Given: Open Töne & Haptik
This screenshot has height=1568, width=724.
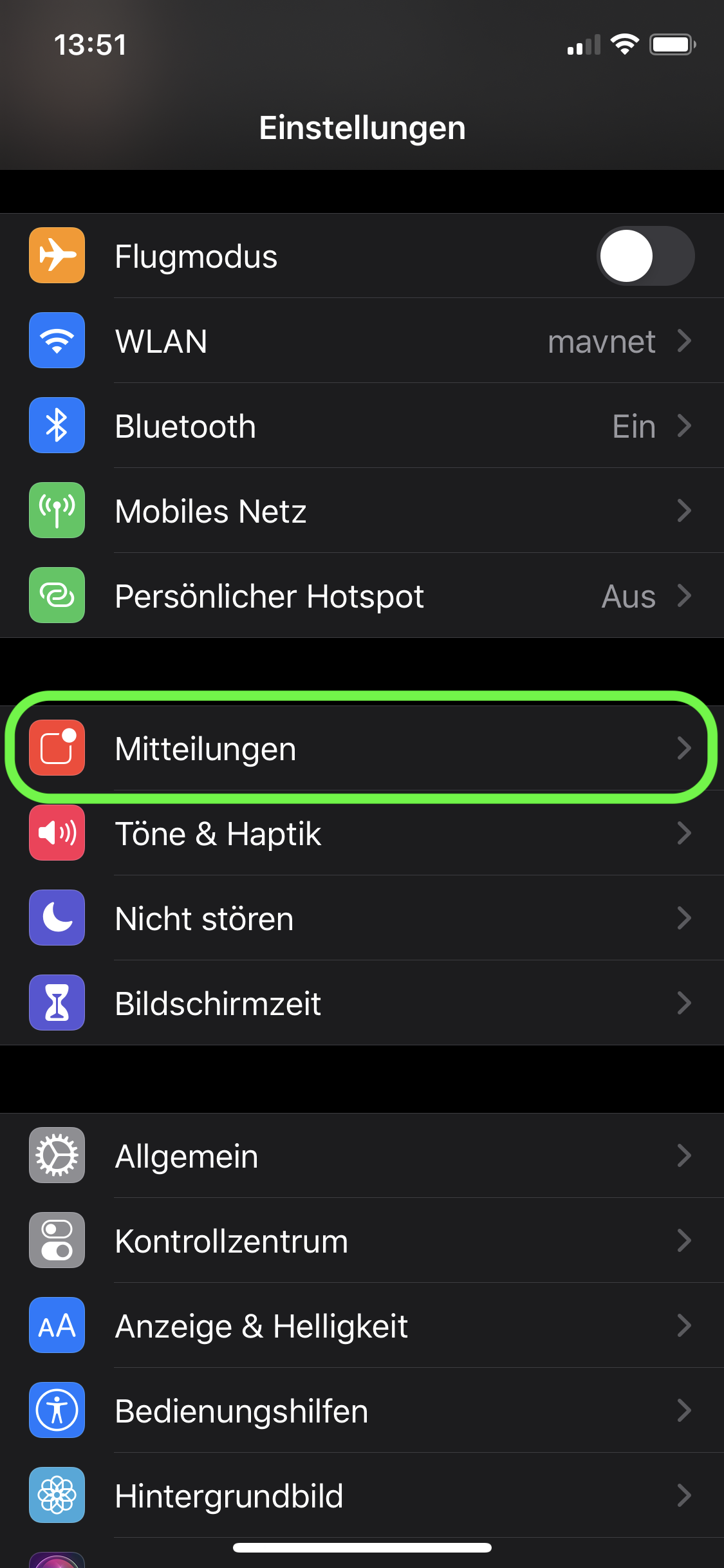Looking at the screenshot, I should pyautogui.click(x=360, y=834).
